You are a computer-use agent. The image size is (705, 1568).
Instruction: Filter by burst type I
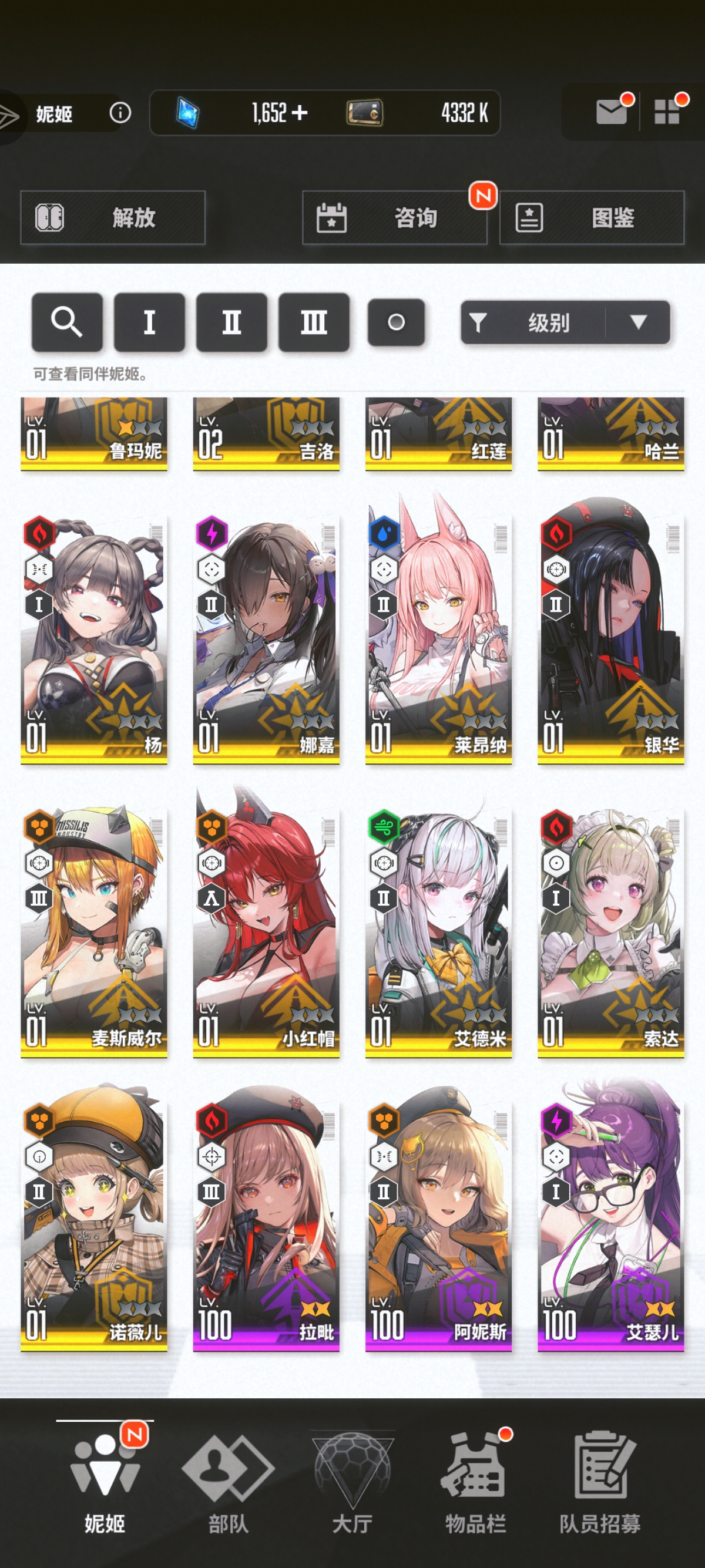point(149,322)
